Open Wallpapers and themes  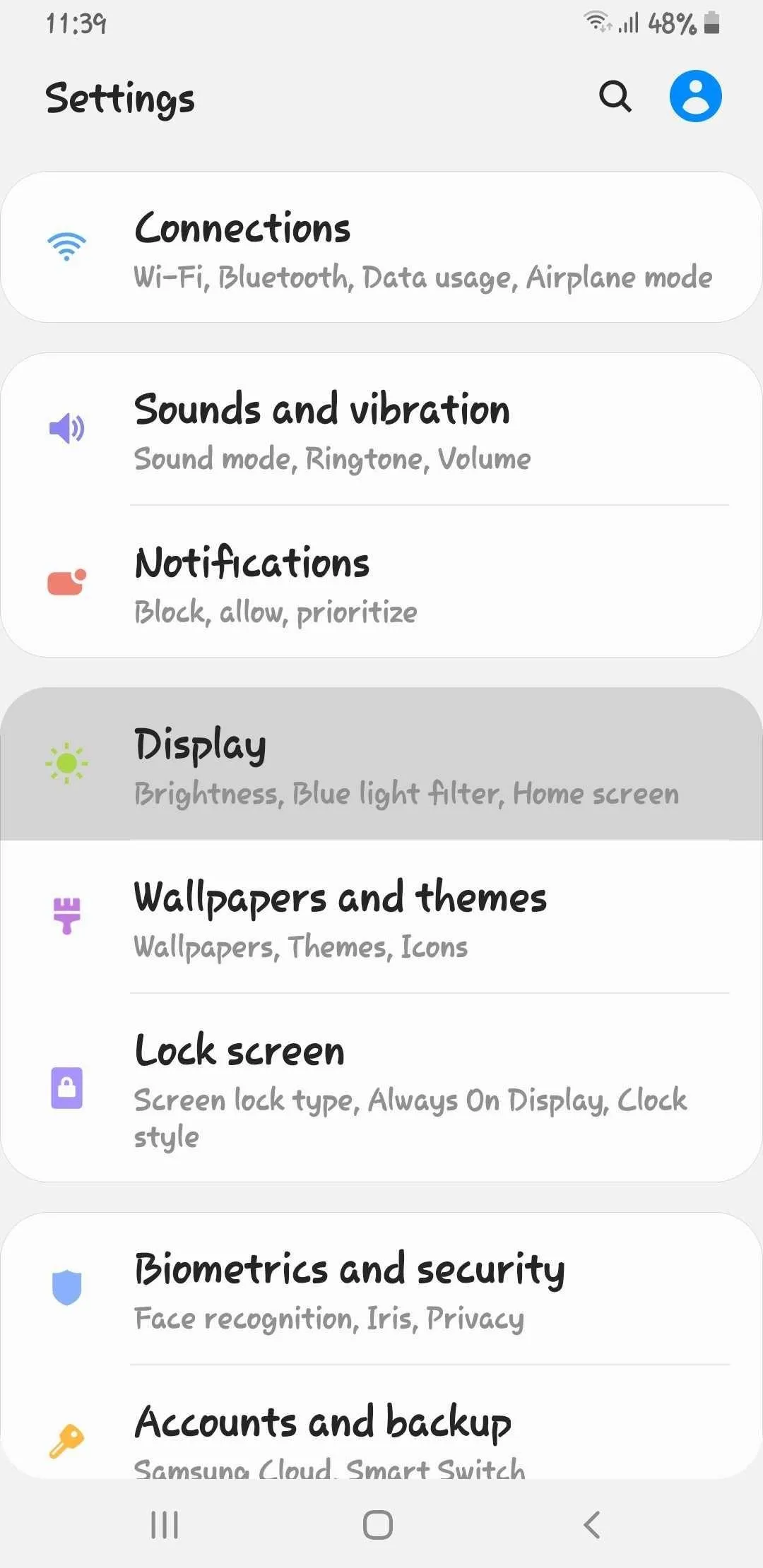(381, 917)
